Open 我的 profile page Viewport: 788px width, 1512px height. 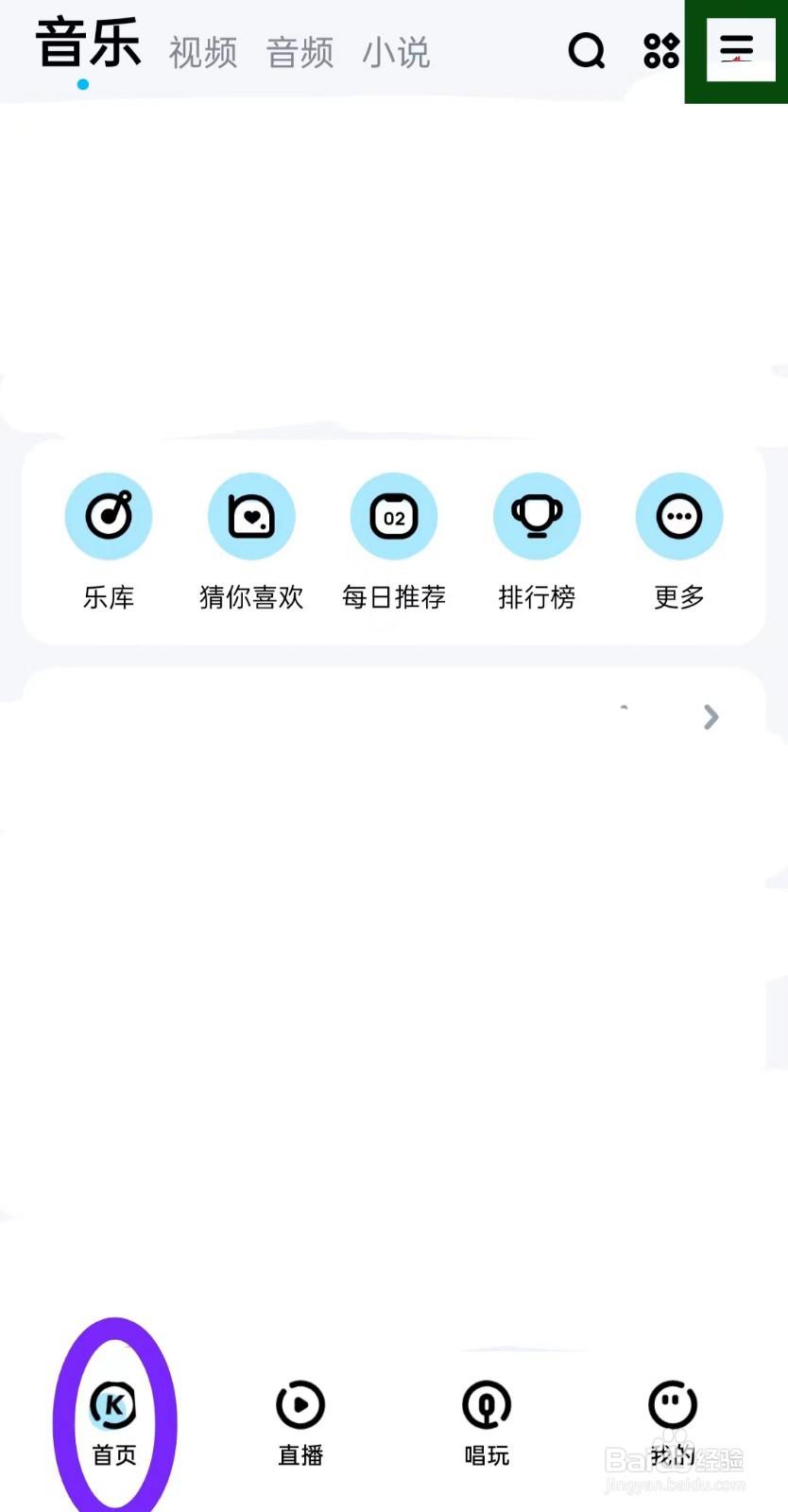click(672, 1422)
